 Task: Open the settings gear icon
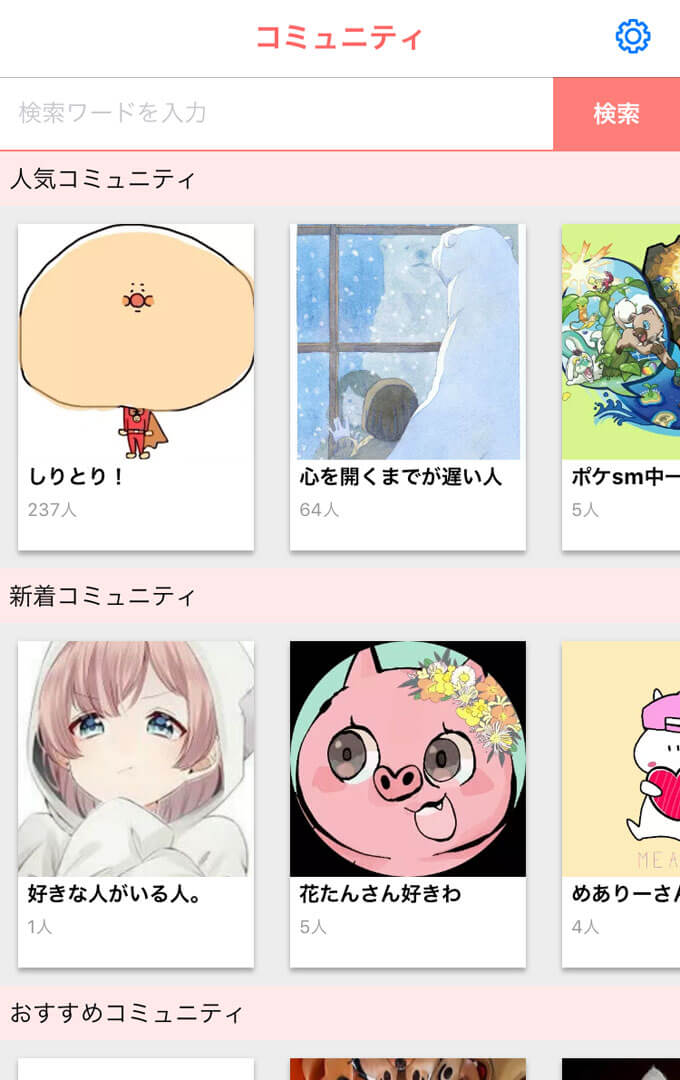click(632, 37)
